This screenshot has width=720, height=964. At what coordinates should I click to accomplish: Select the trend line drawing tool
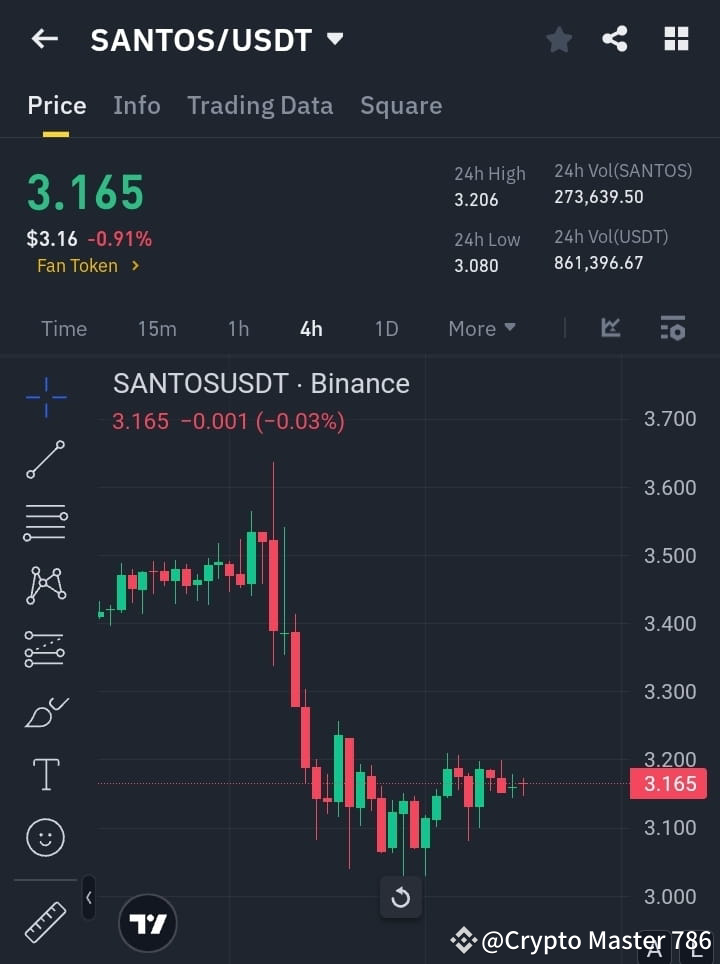45,461
